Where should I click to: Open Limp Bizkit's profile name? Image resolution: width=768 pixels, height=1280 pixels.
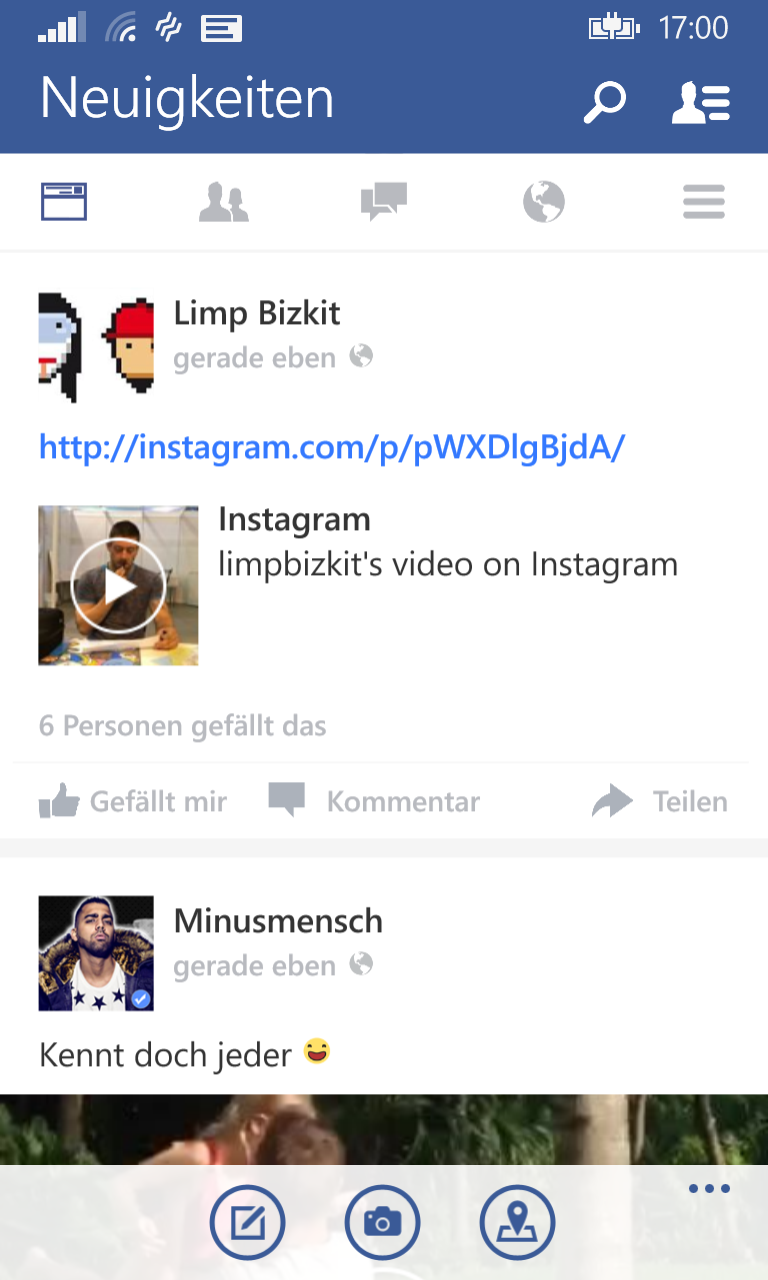257,313
